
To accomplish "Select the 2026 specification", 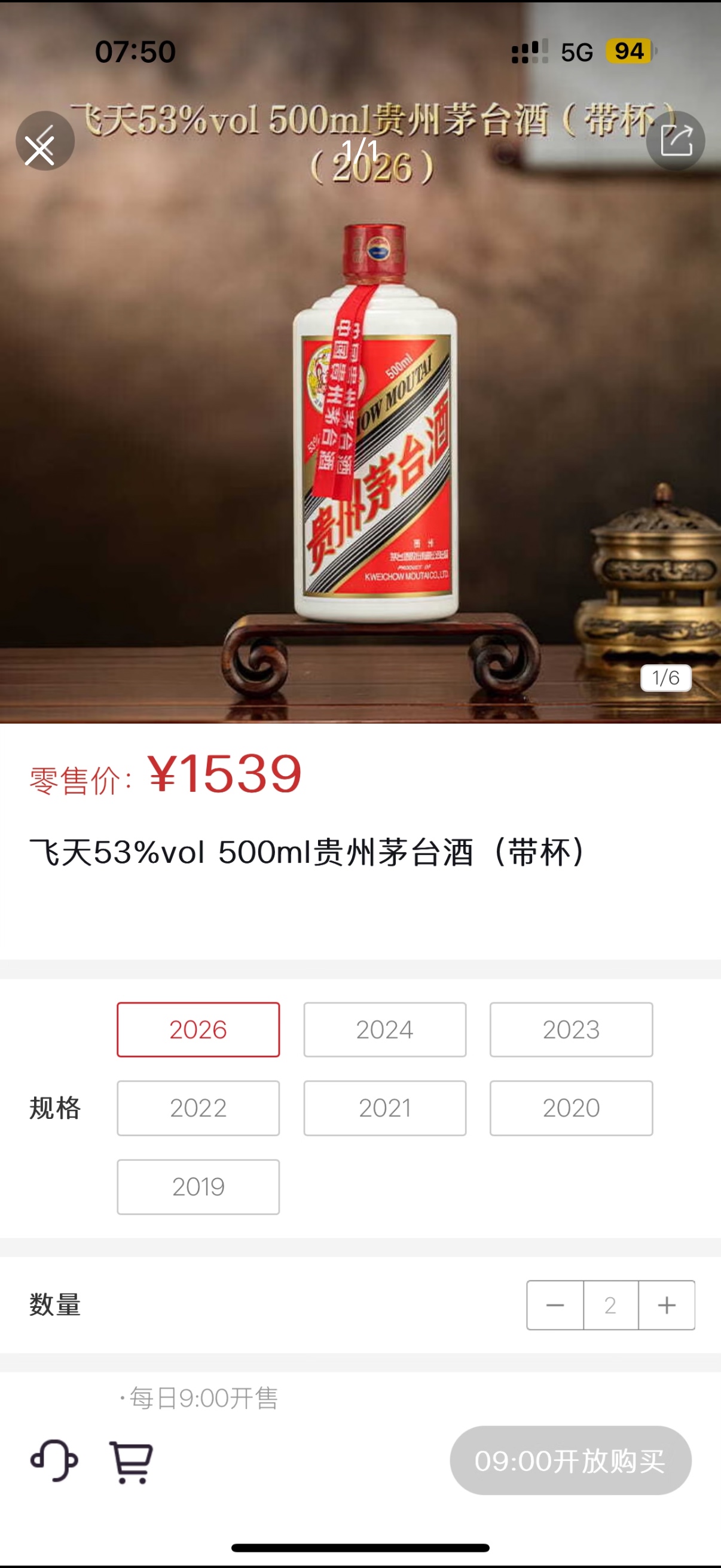I will coord(198,1029).
